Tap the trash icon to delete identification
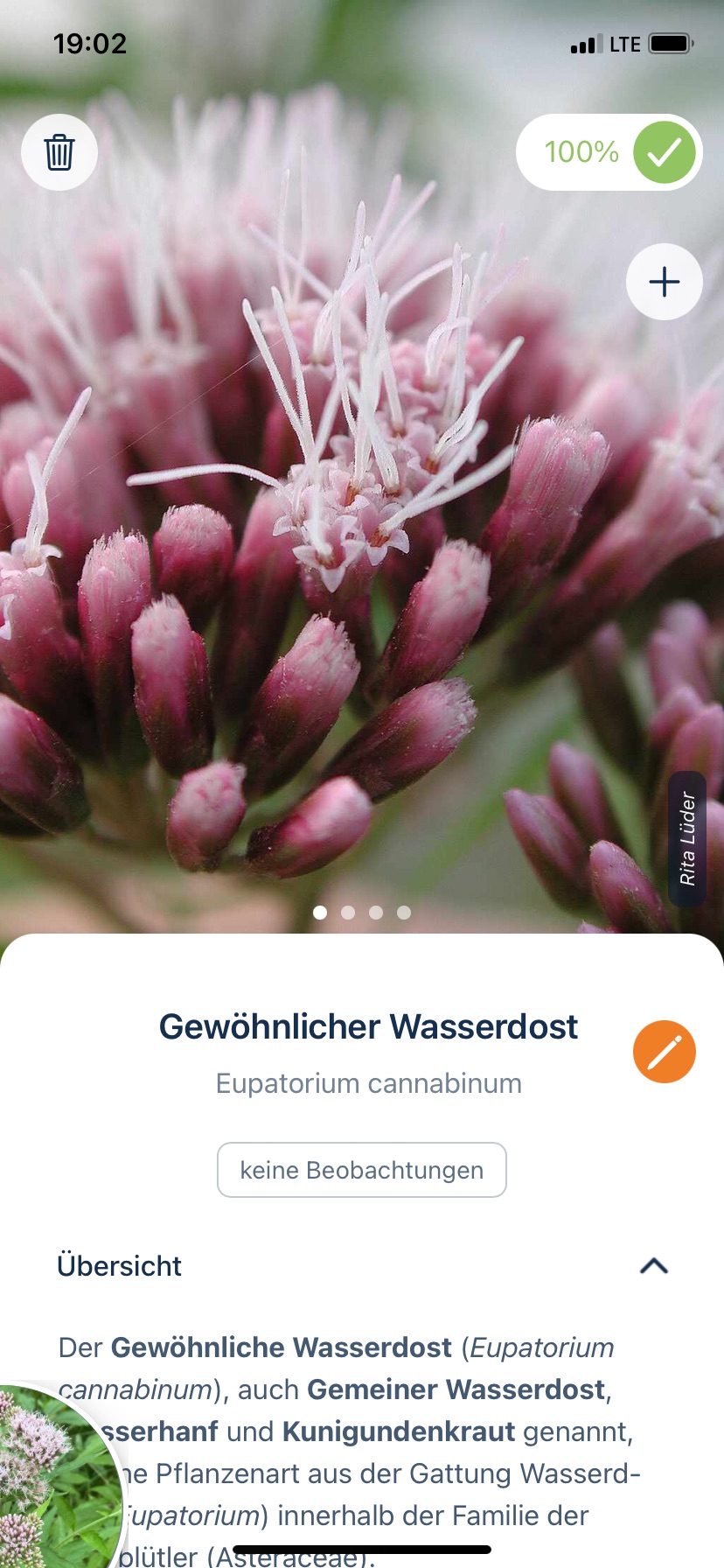This screenshot has width=724, height=1568. 59,152
